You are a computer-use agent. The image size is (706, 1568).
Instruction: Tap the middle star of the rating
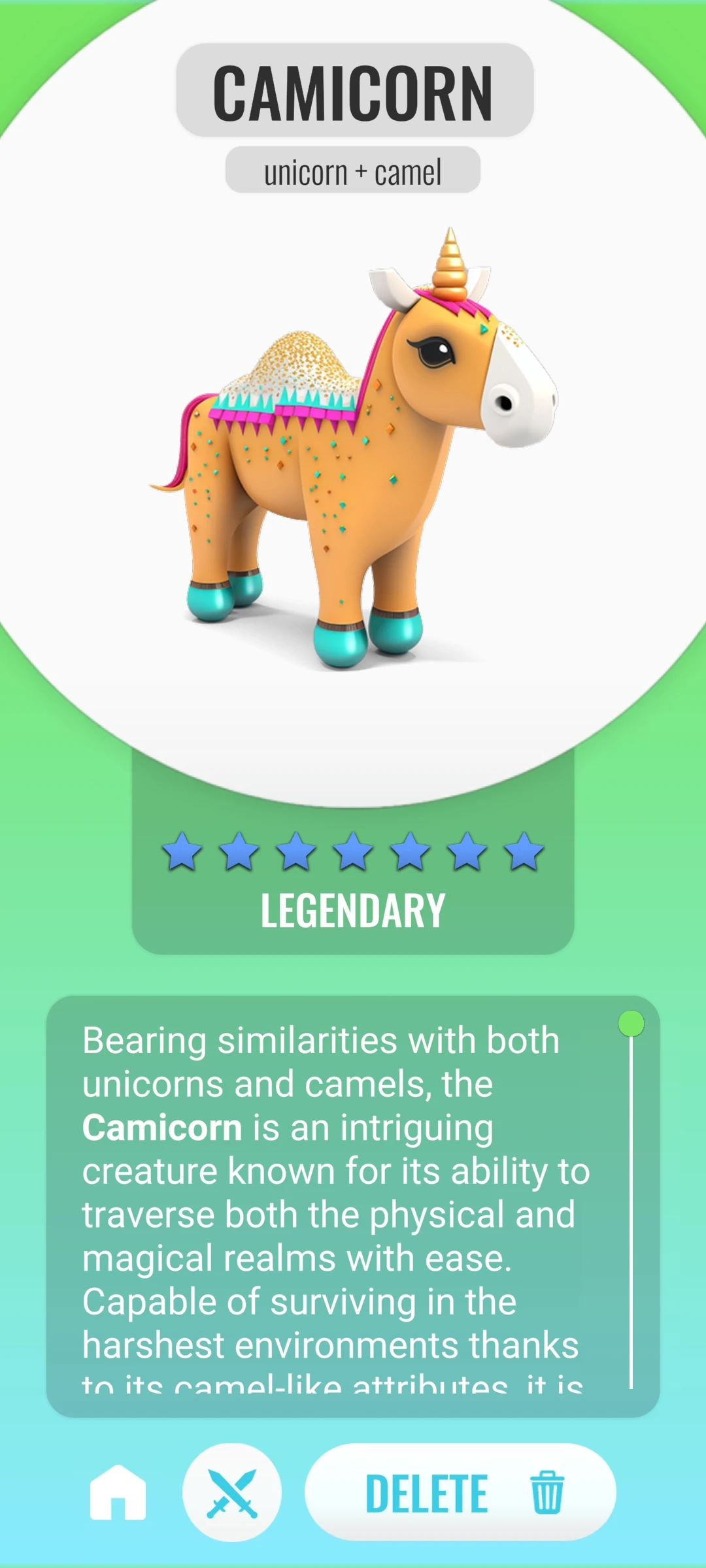(x=351, y=853)
